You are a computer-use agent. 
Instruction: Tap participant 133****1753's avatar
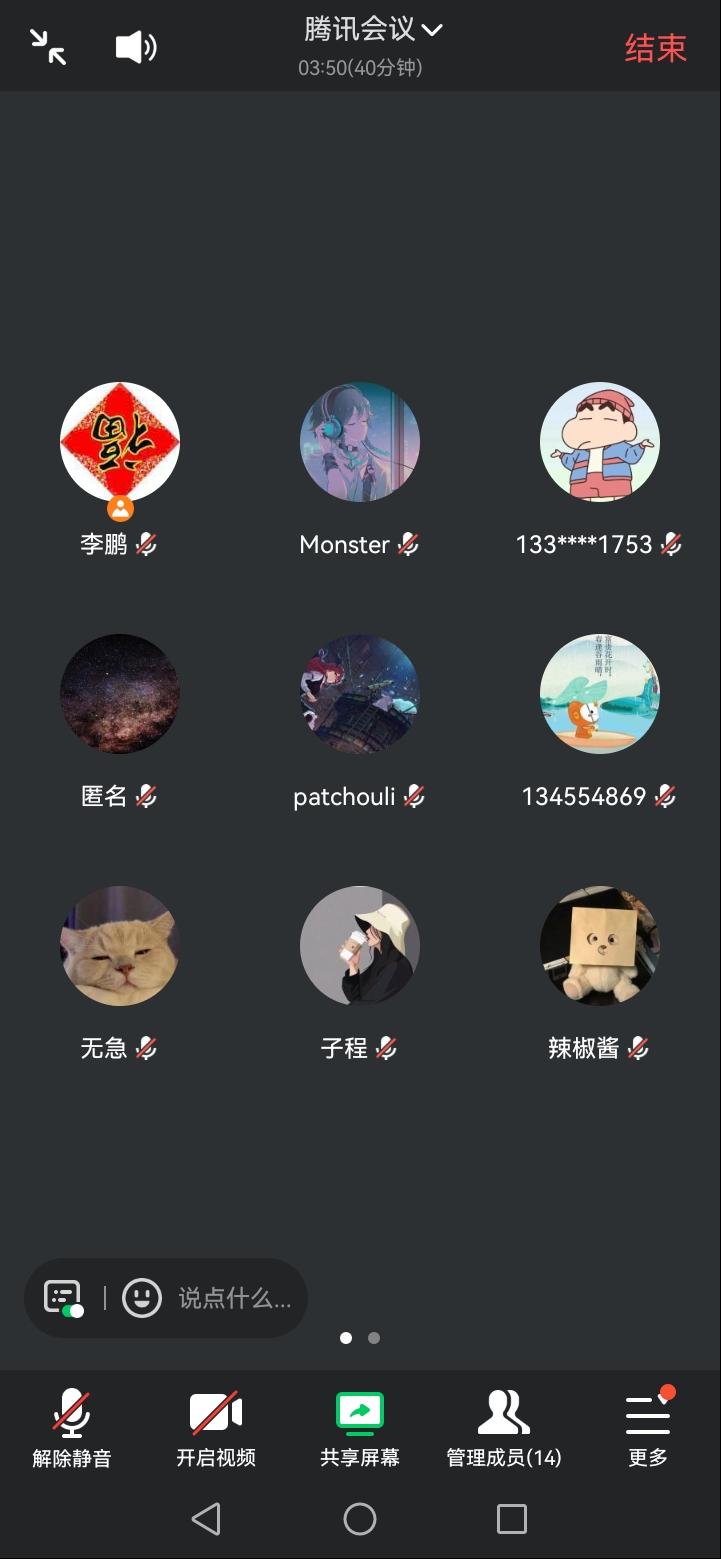click(x=600, y=442)
